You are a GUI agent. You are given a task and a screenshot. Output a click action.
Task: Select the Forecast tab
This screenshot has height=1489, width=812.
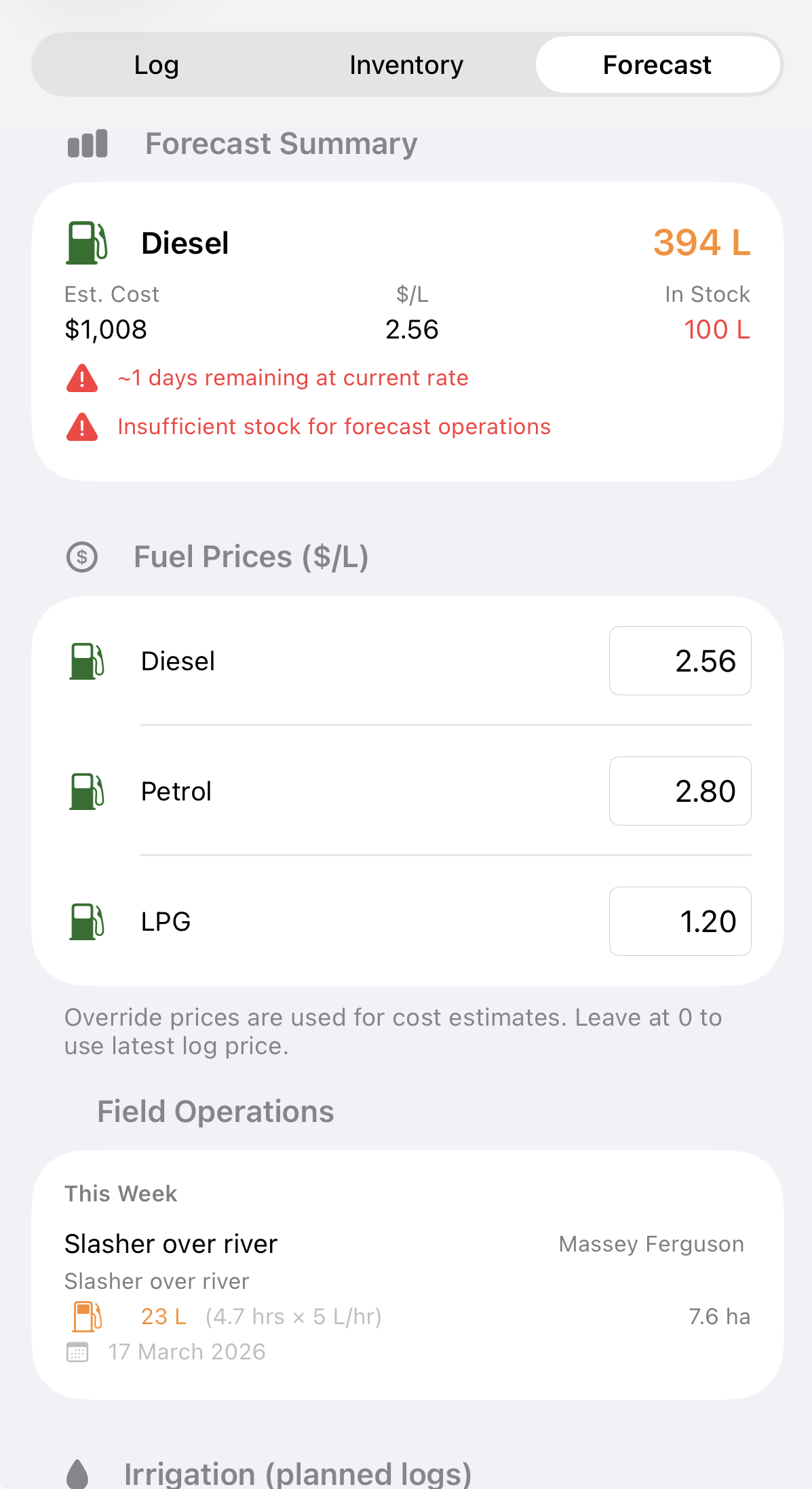click(657, 64)
